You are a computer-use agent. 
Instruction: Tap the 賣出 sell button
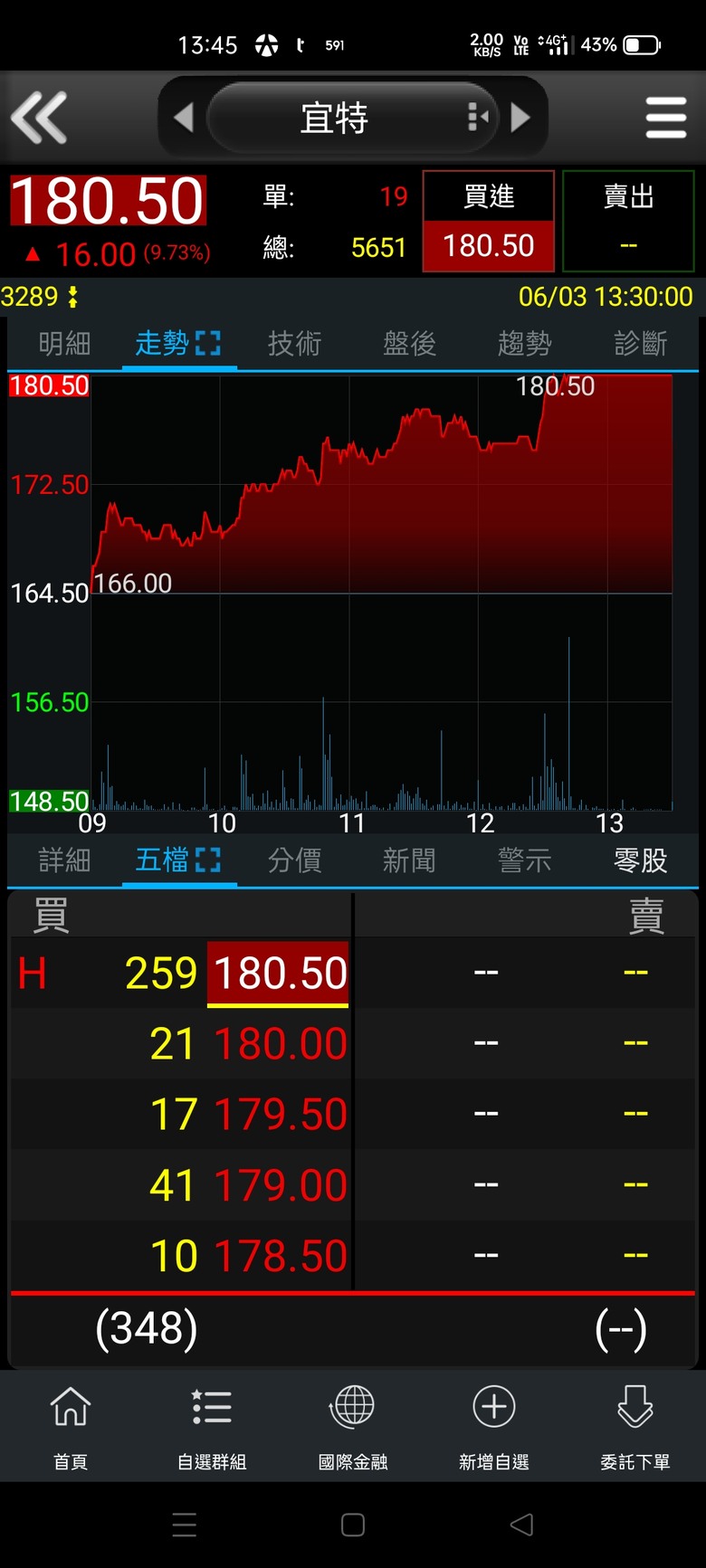click(x=628, y=221)
